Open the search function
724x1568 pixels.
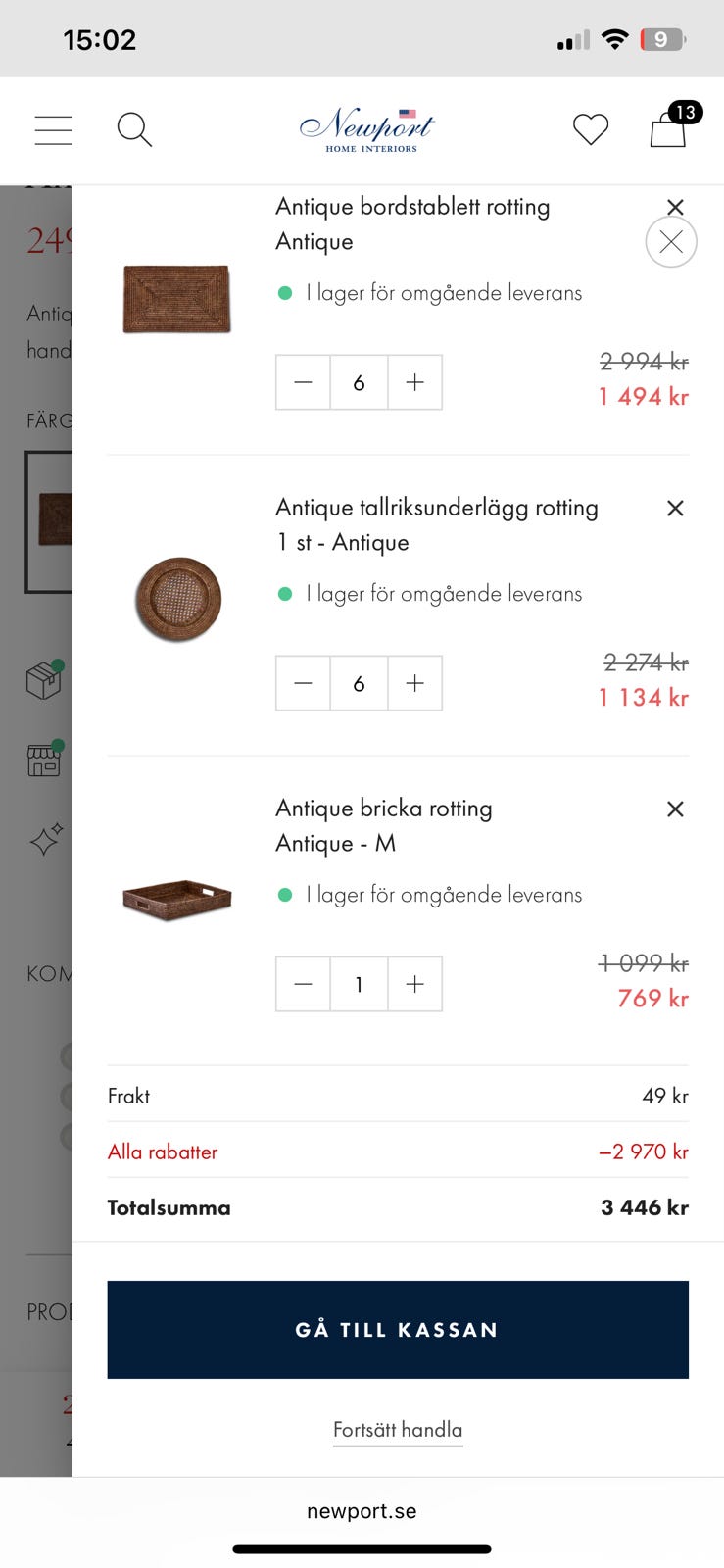[x=134, y=128]
